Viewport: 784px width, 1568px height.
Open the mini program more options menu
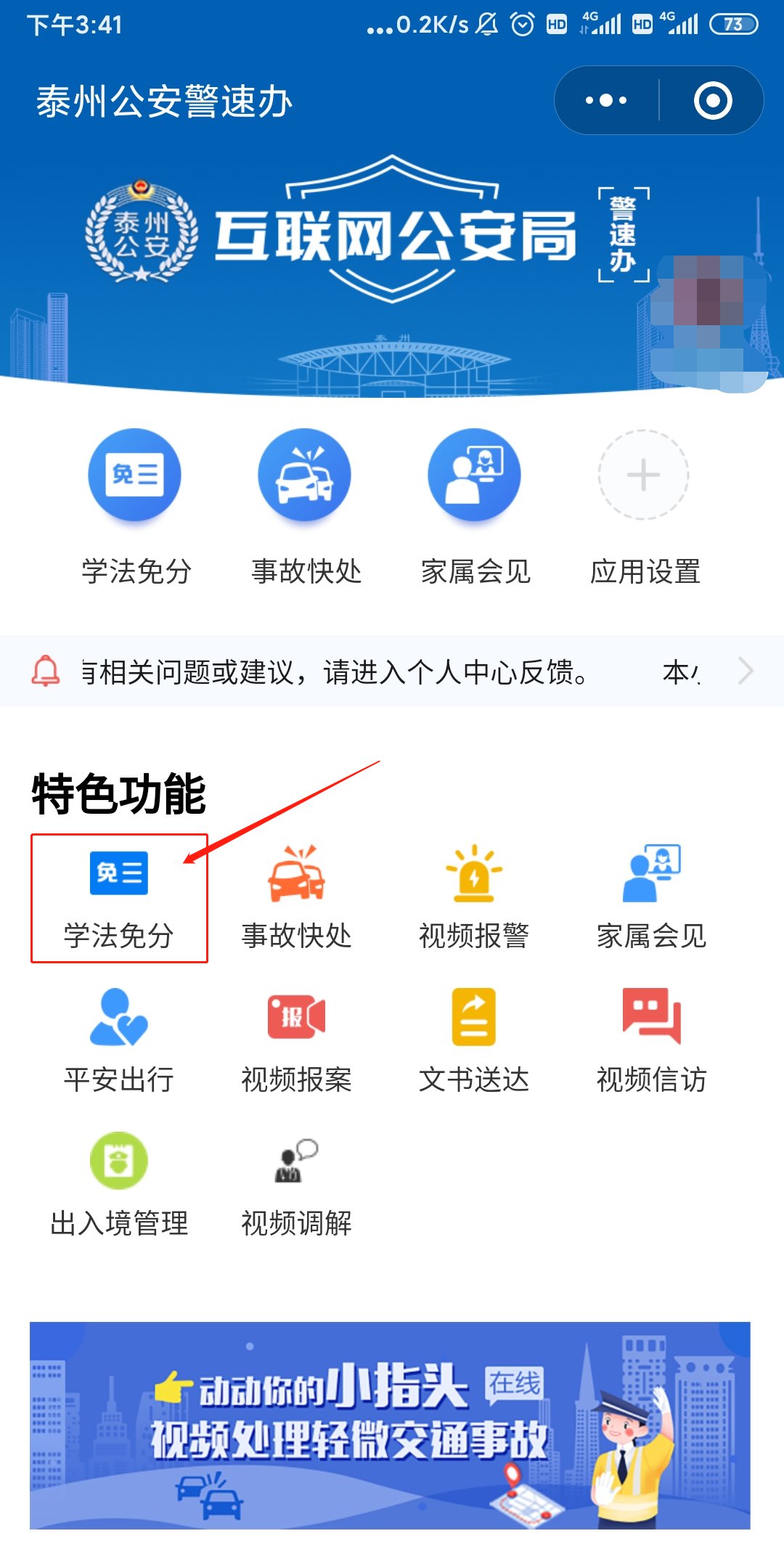click(x=606, y=100)
